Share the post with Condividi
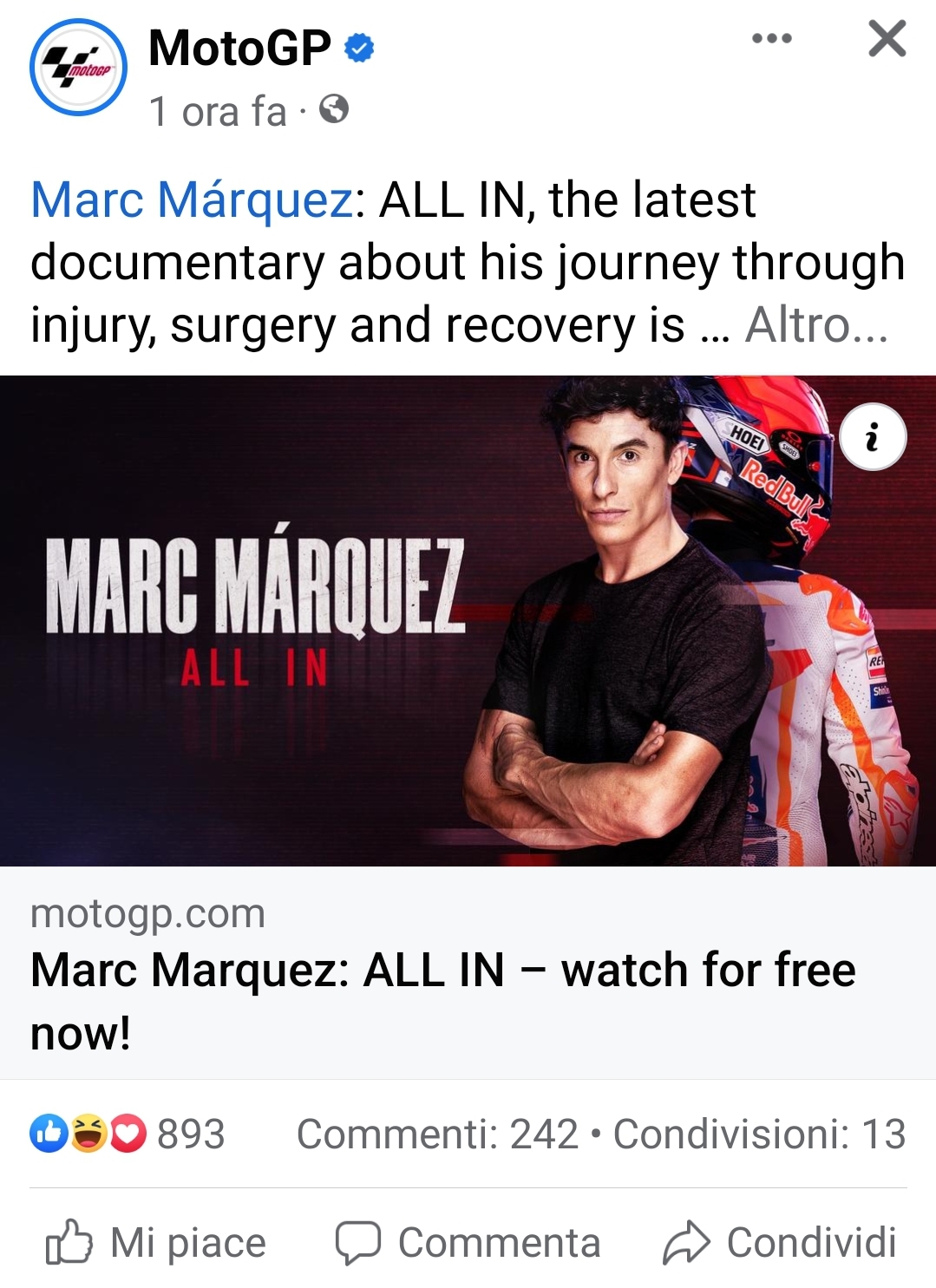 [x=780, y=1242]
